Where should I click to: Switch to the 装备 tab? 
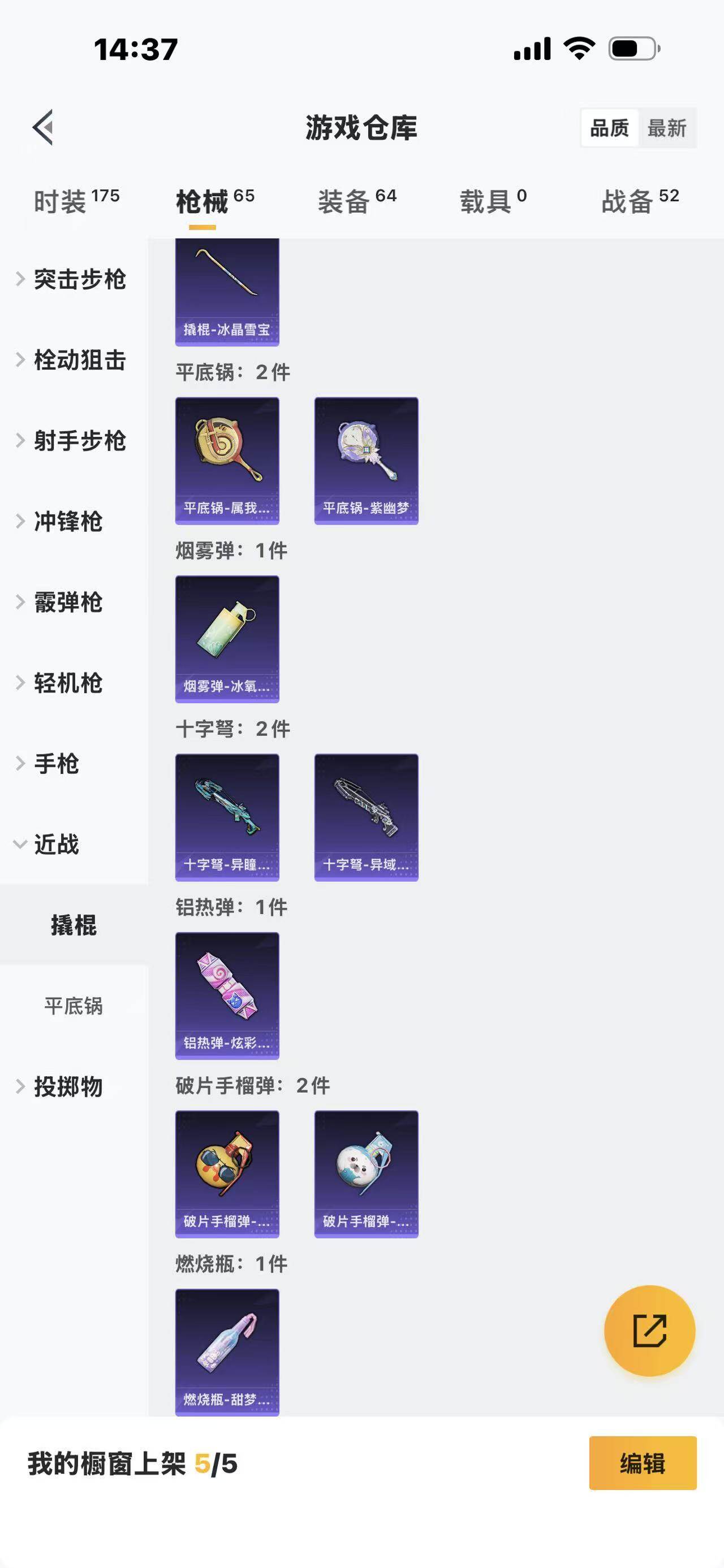357,201
